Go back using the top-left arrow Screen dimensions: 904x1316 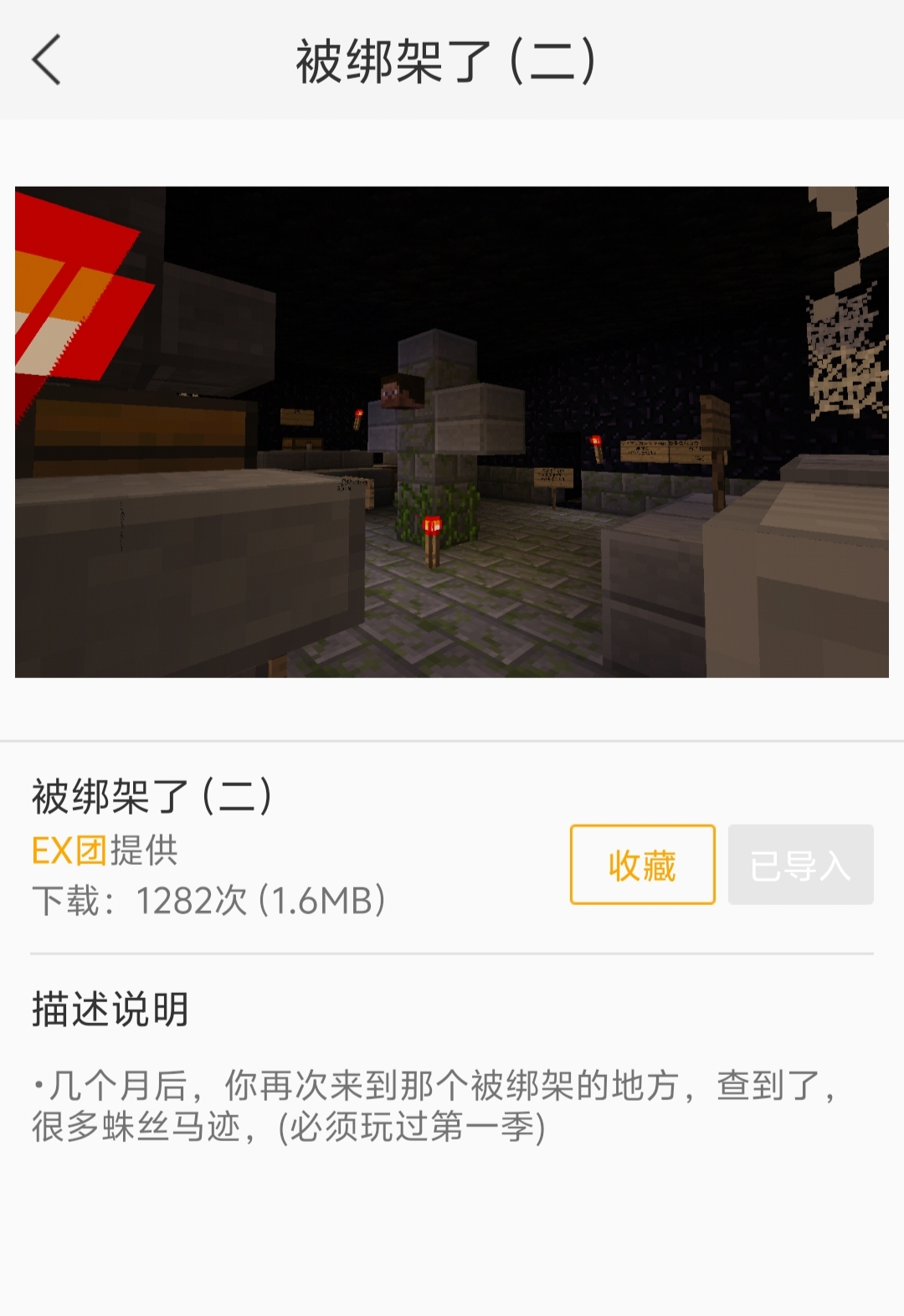coord(47,60)
